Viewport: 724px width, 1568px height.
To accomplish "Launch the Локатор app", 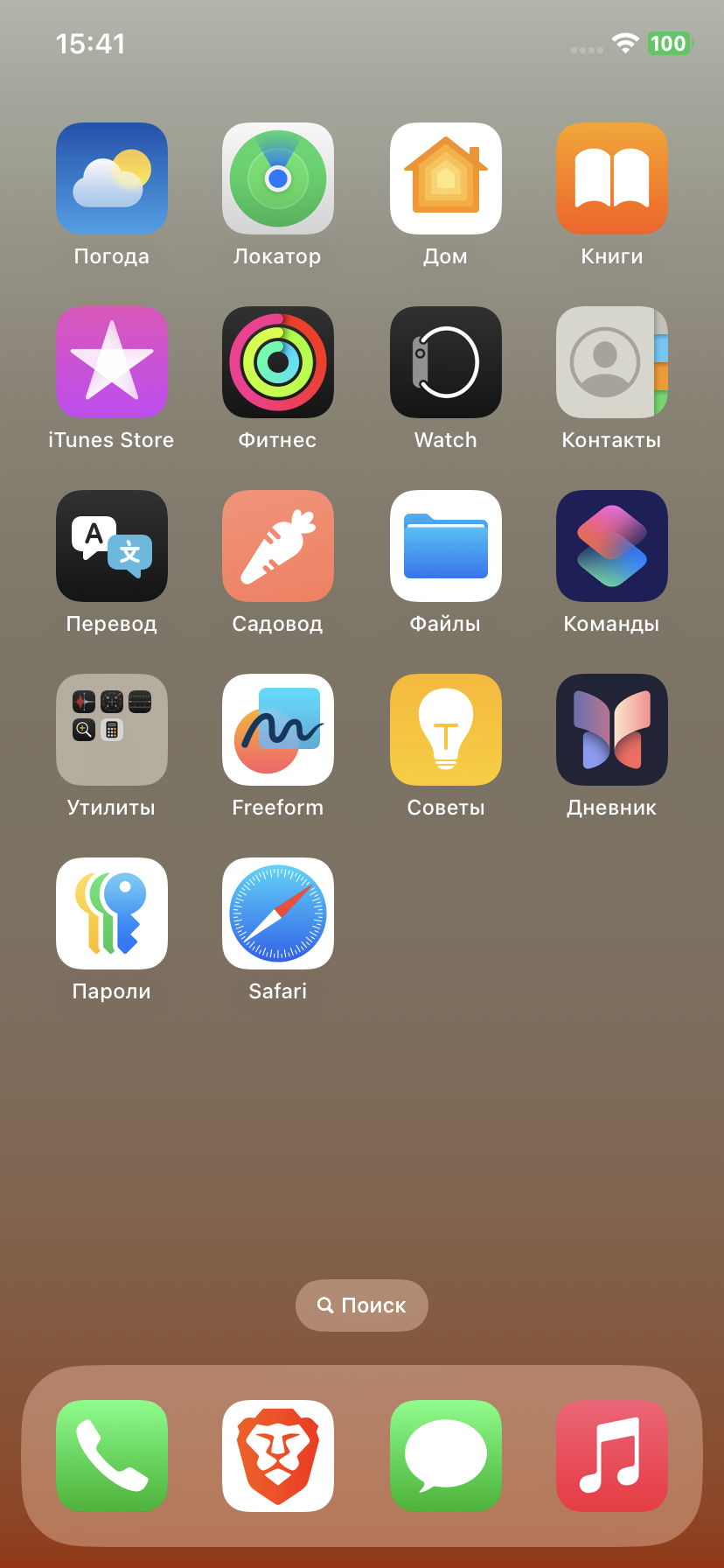I will [x=278, y=178].
